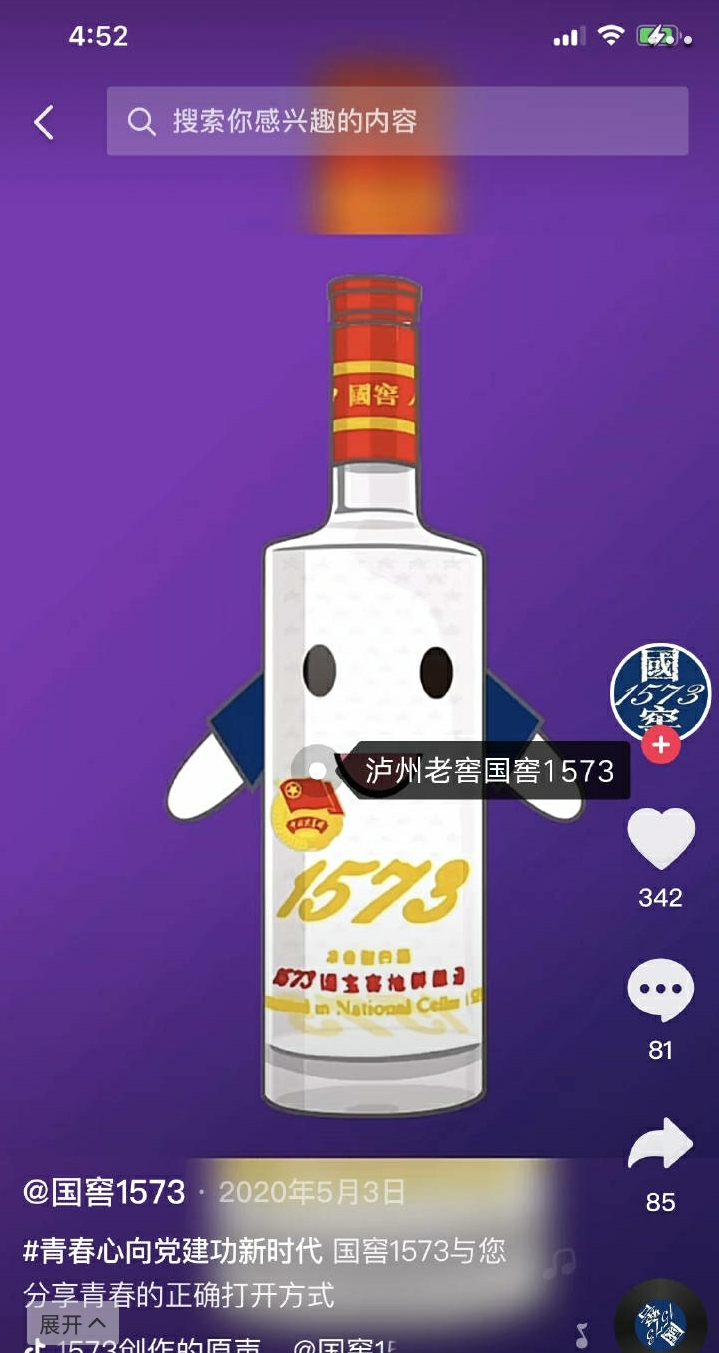The image size is (719, 1353).
Task: Open the 泸州老窖国窖1573 product tag
Action: (x=488, y=771)
